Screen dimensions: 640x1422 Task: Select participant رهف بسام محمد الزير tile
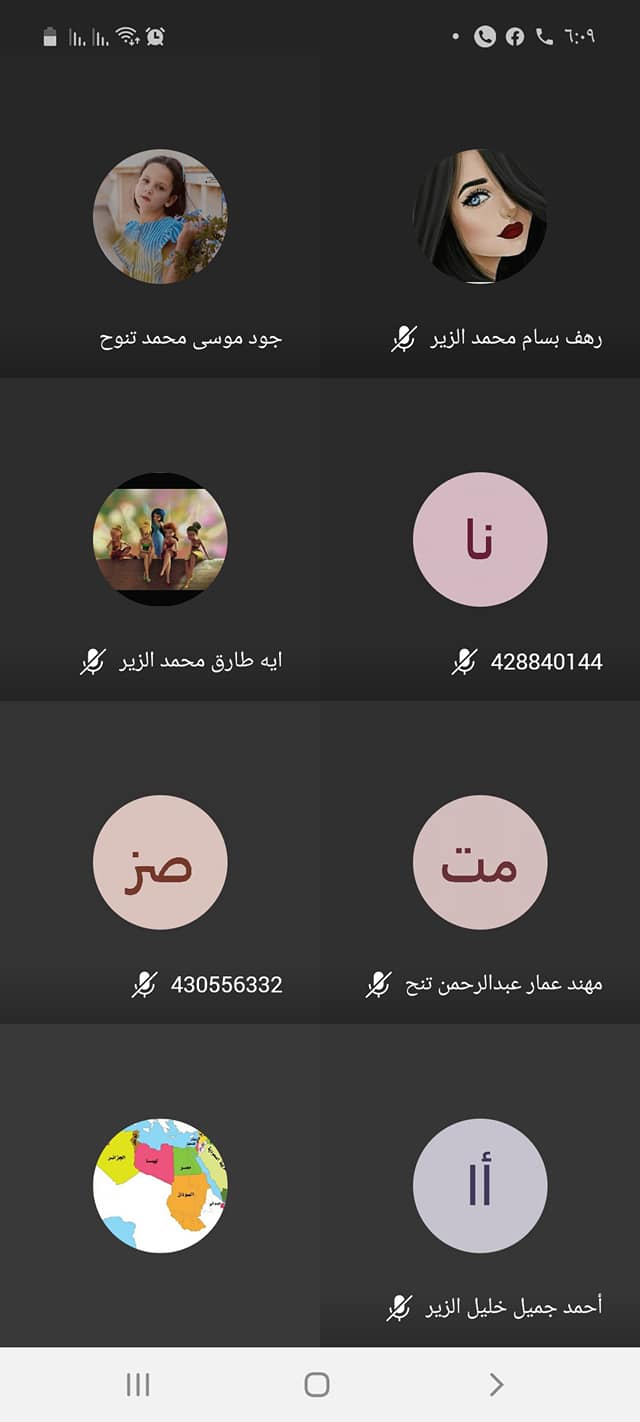tap(480, 216)
